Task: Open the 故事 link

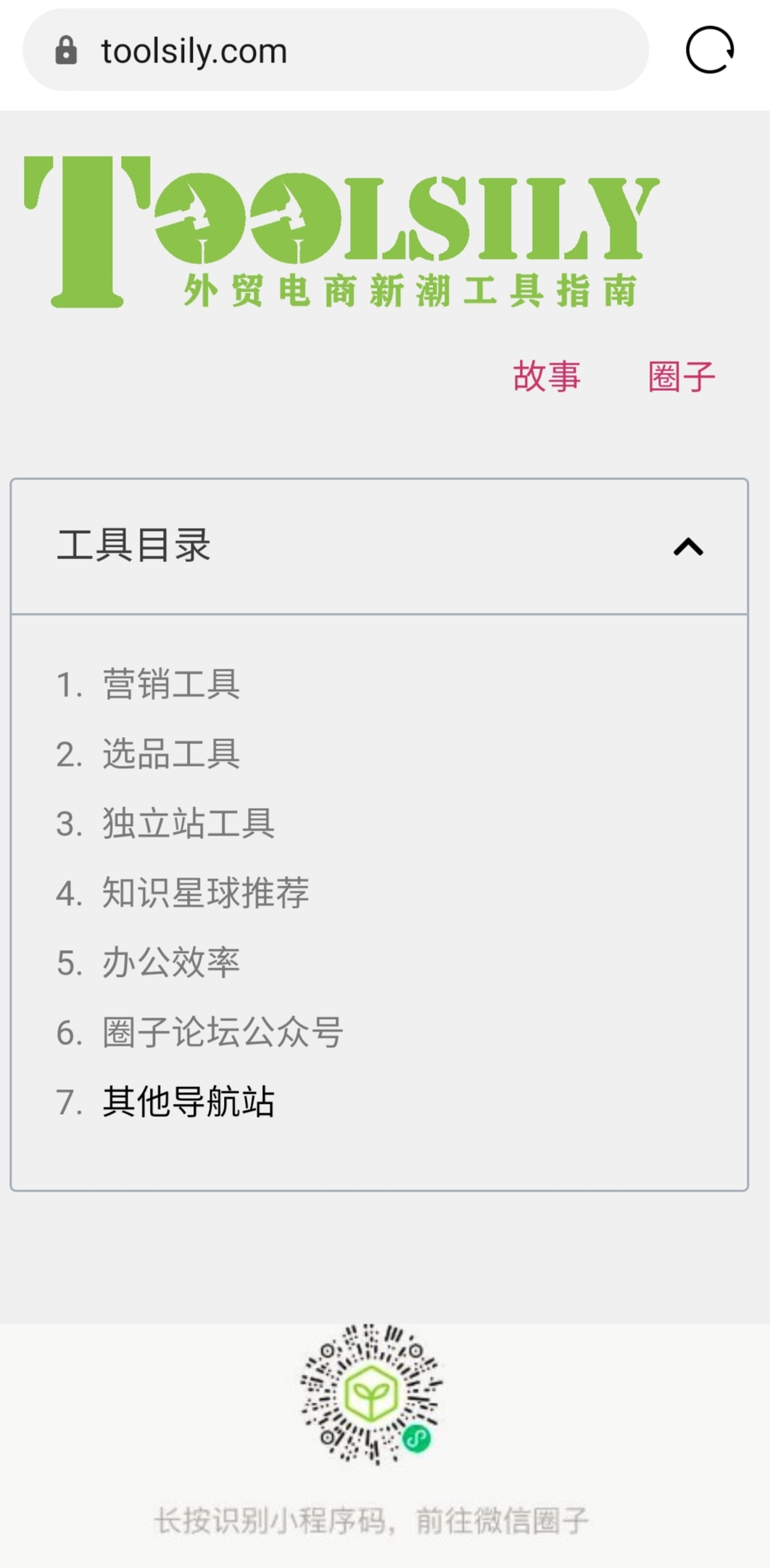Action: [x=547, y=376]
